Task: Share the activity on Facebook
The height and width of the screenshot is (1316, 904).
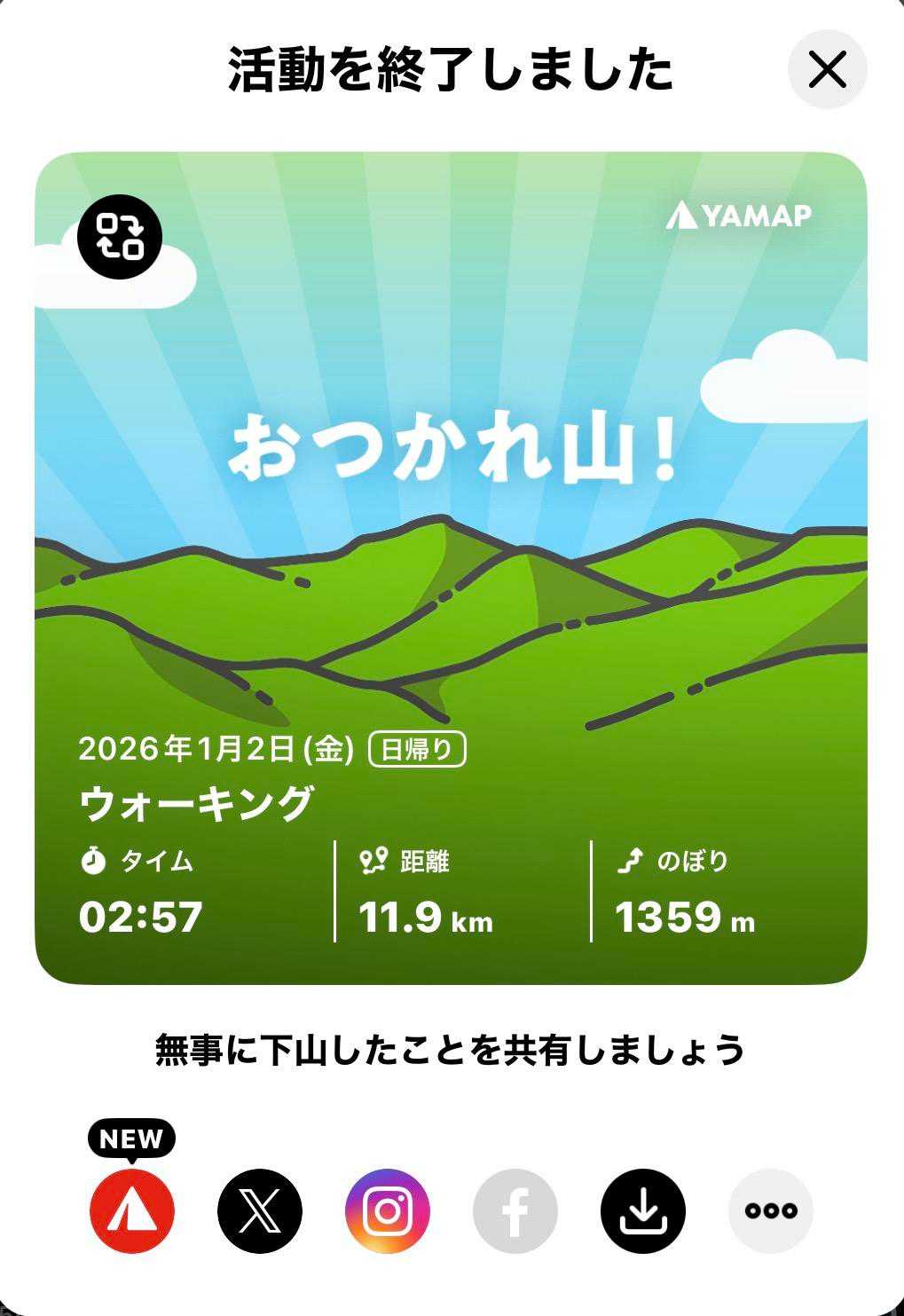Action: 515,1210
